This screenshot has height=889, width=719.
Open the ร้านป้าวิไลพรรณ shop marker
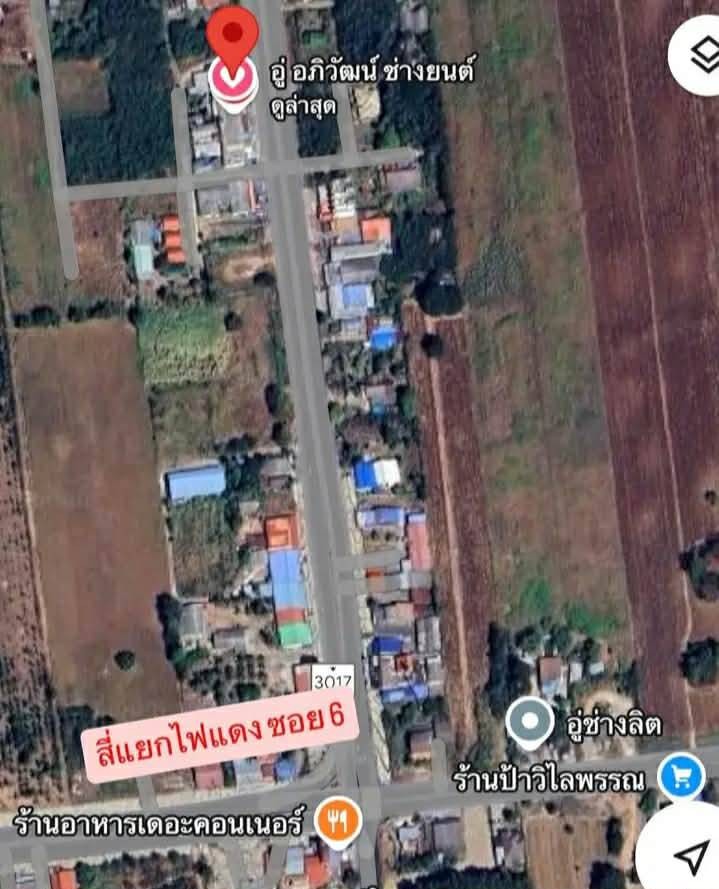coord(682,775)
